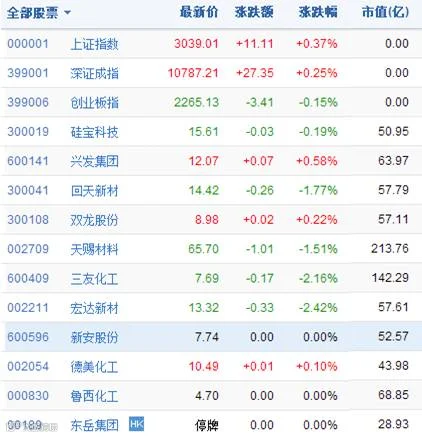Open the 创业板指 row

(x=211, y=102)
